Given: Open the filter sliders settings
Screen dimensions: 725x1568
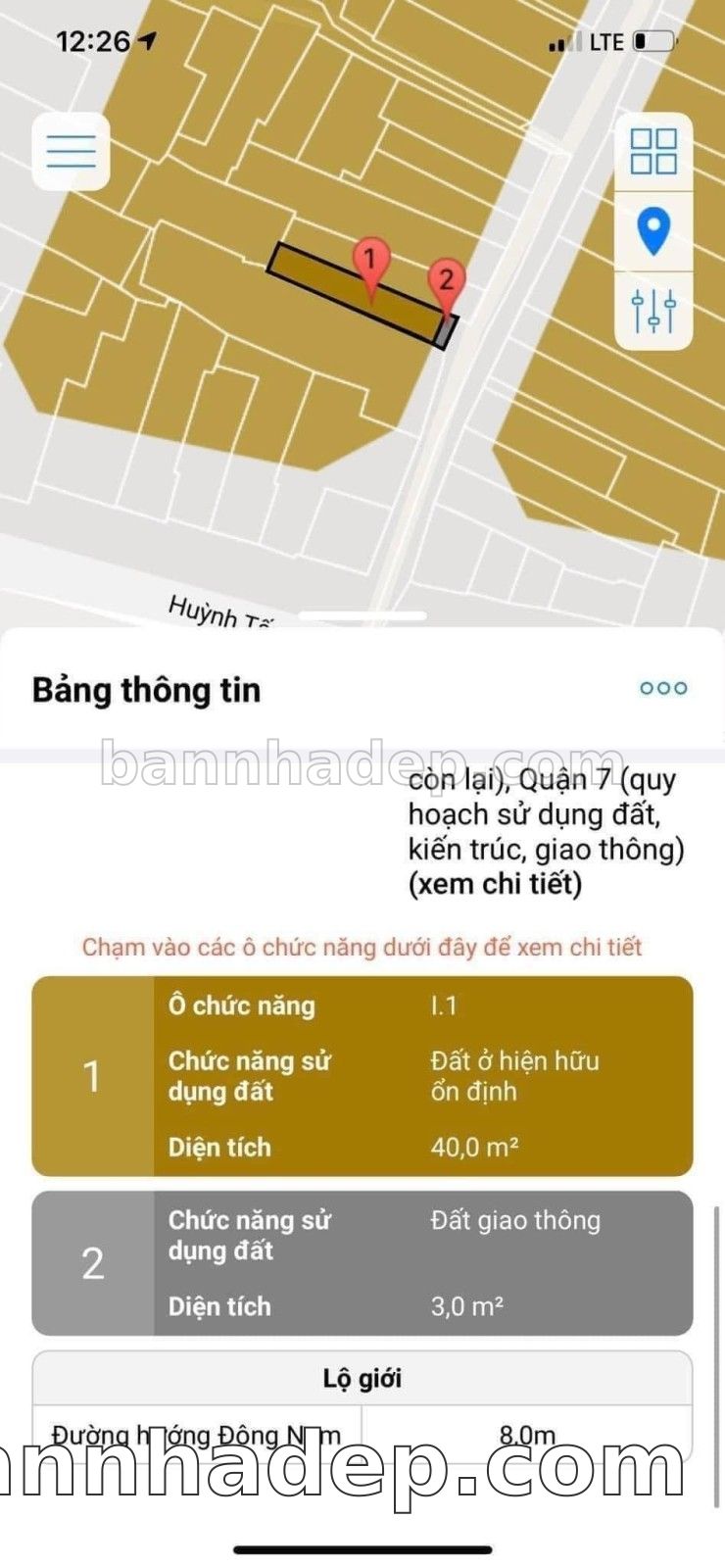Looking at the screenshot, I should pos(653,310).
